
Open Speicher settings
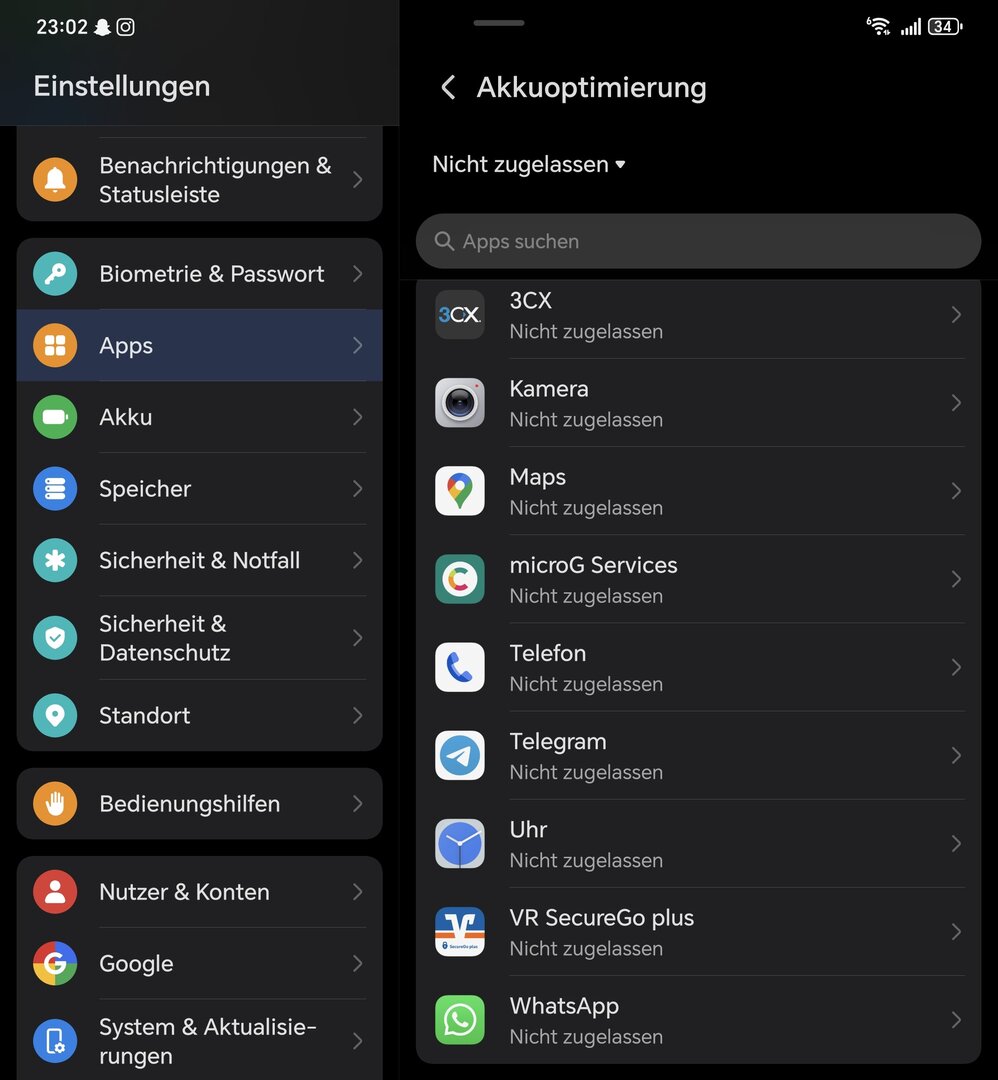pos(199,489)
